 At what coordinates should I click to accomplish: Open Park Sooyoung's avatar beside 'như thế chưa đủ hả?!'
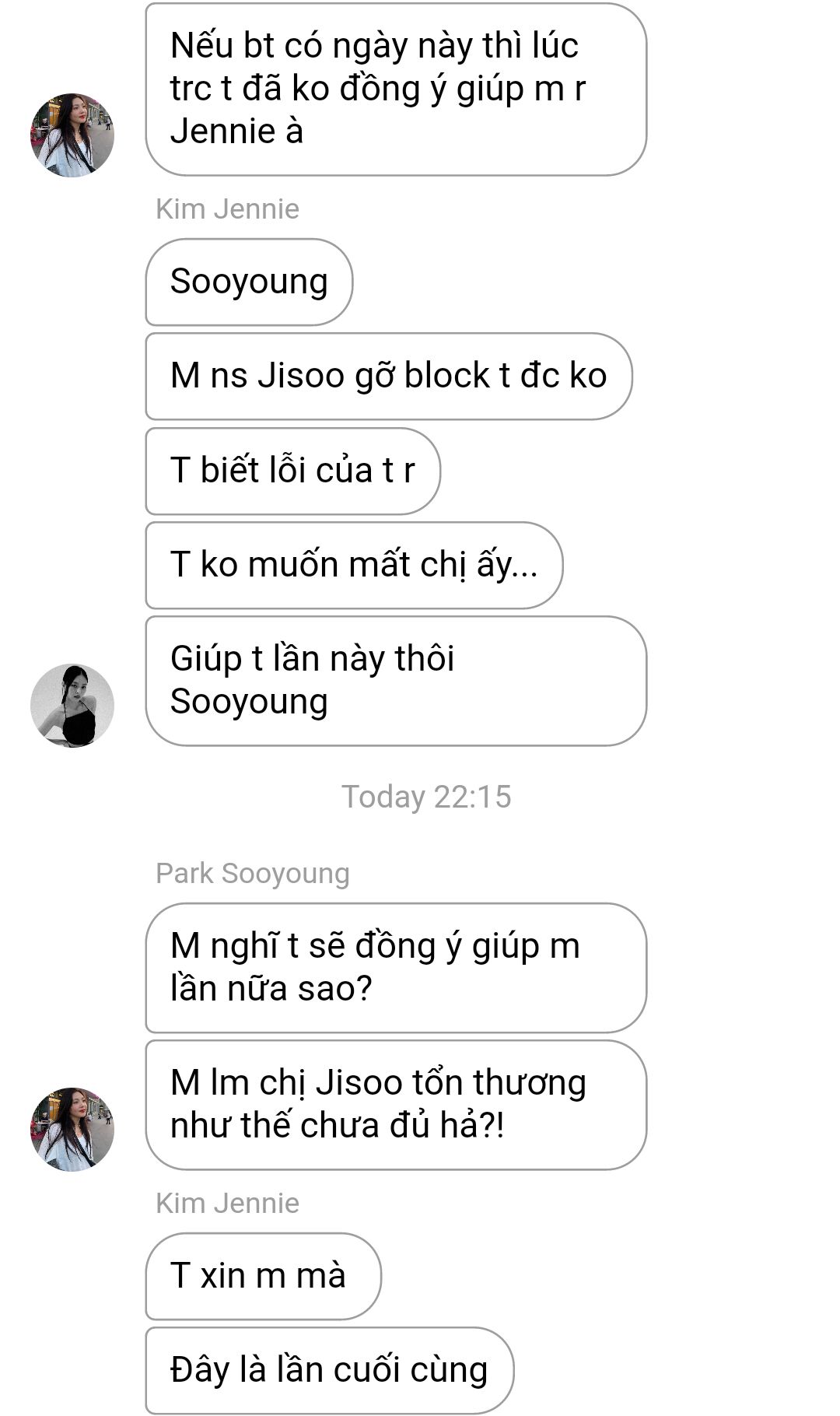click(x=72, y=1129)
